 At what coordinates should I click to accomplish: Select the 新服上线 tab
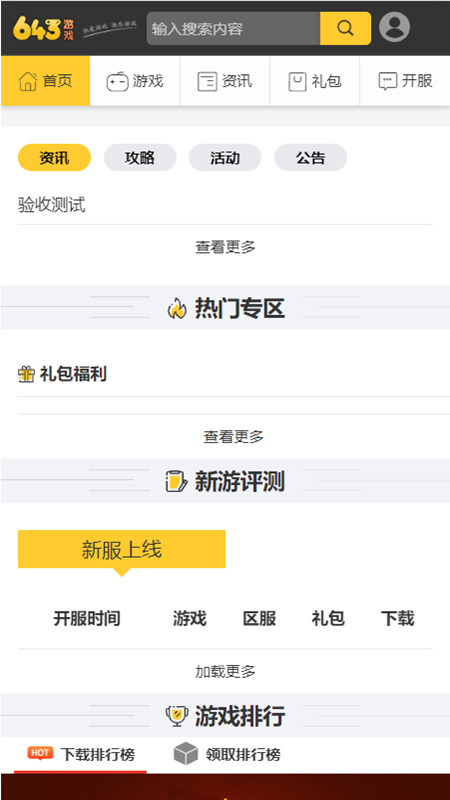click(x=121, y=549)
